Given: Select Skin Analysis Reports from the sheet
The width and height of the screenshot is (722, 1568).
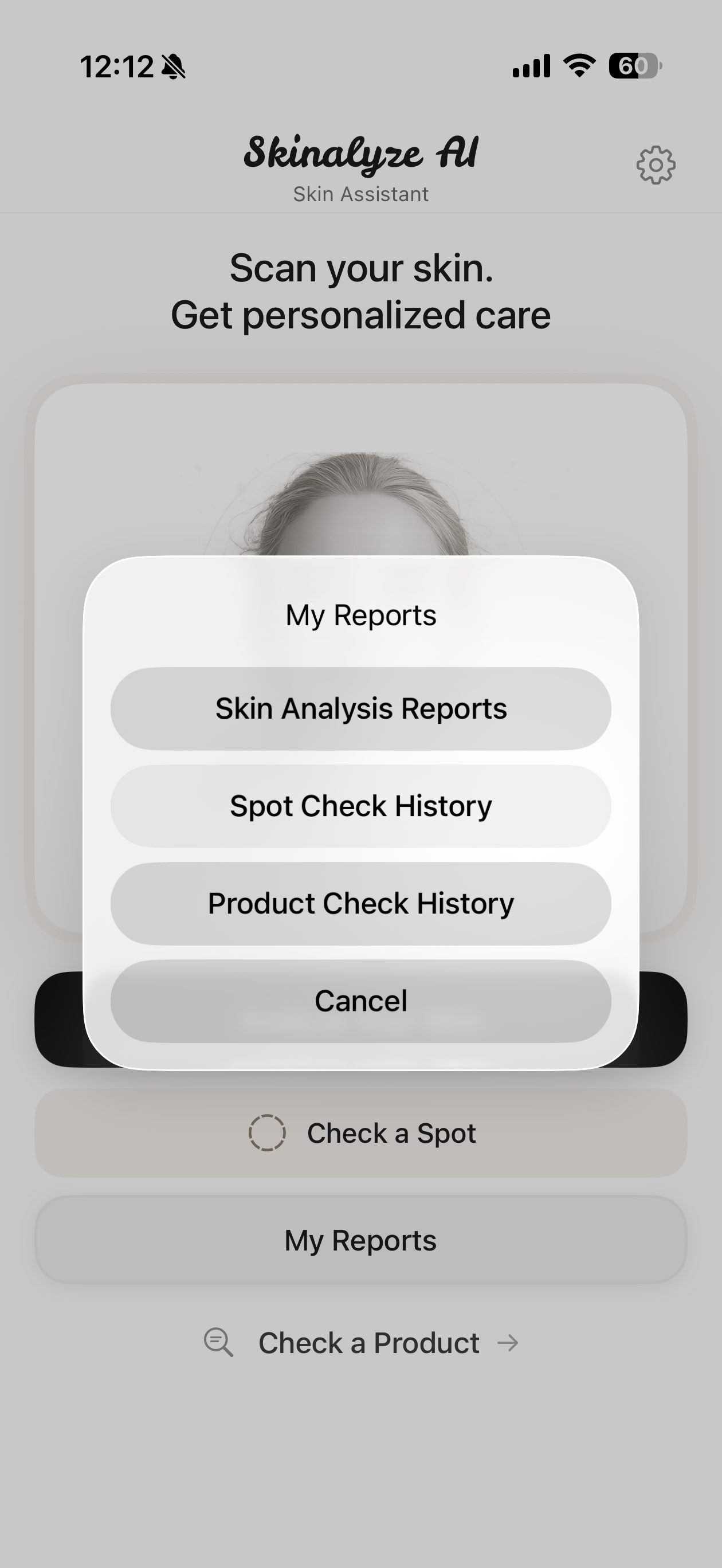Looking at the screenshot, I should coord(361,708).
